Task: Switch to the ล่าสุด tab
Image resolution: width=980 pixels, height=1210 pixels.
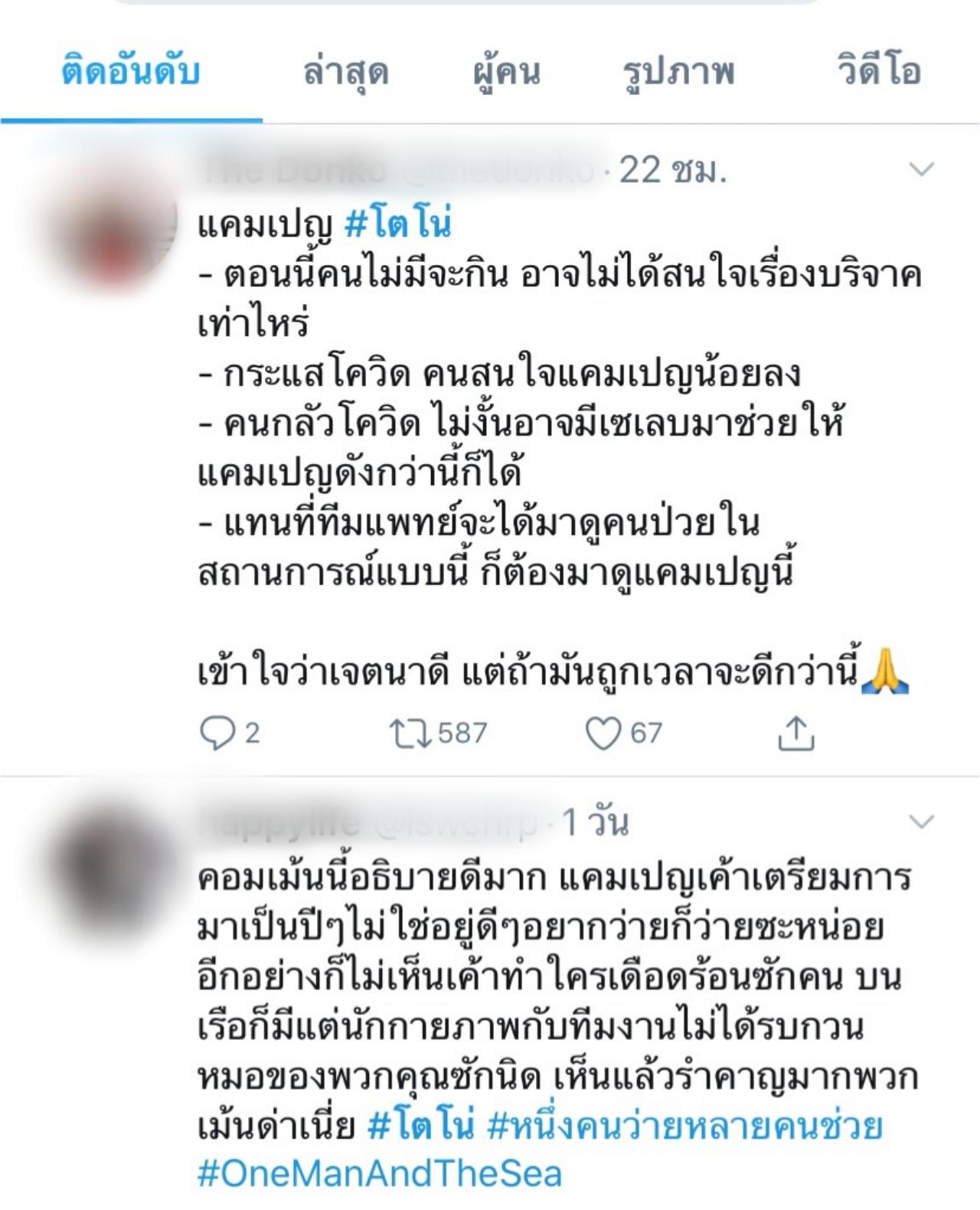Action: 346,72
